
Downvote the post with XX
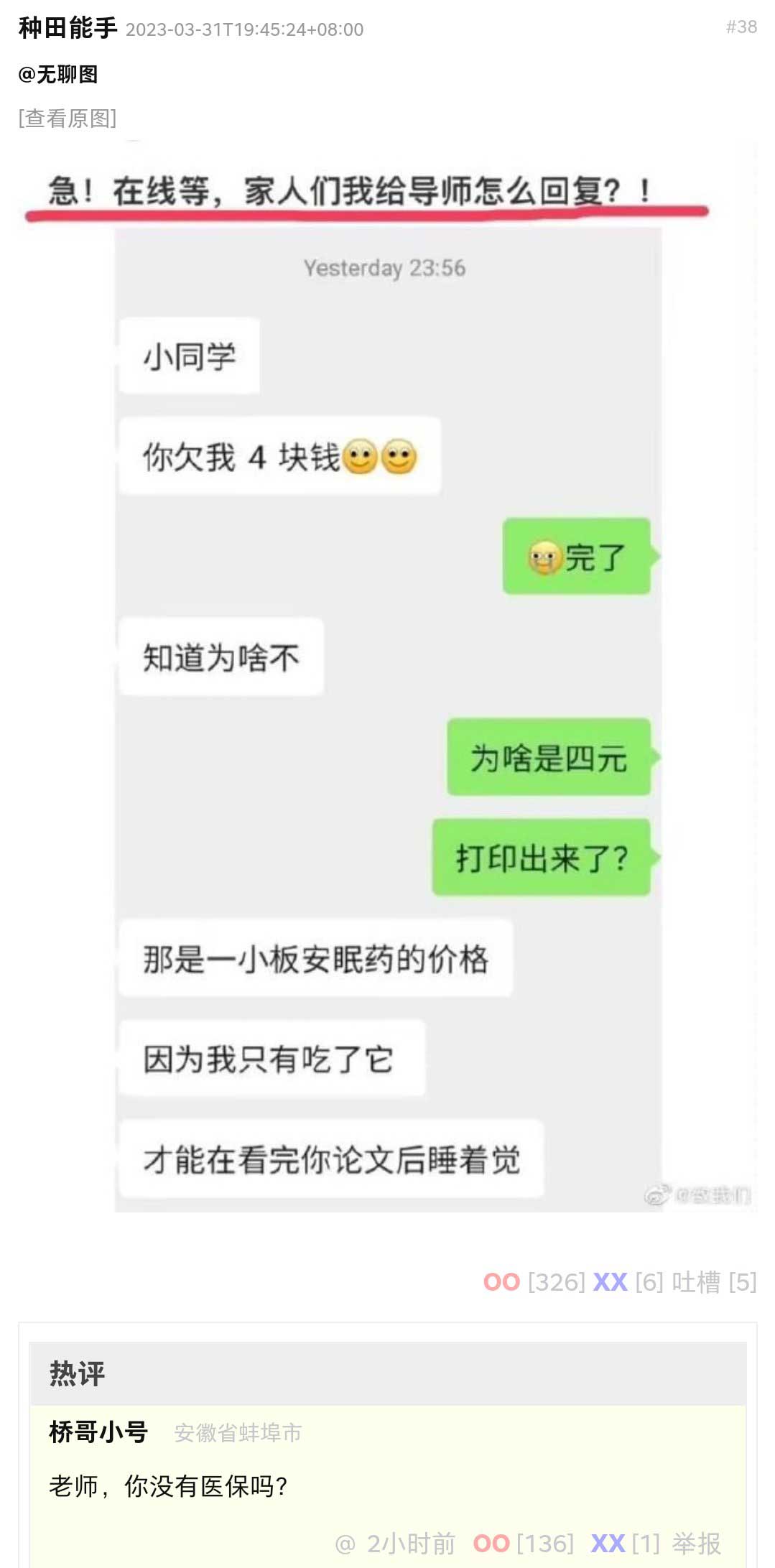click(610, 1282)
